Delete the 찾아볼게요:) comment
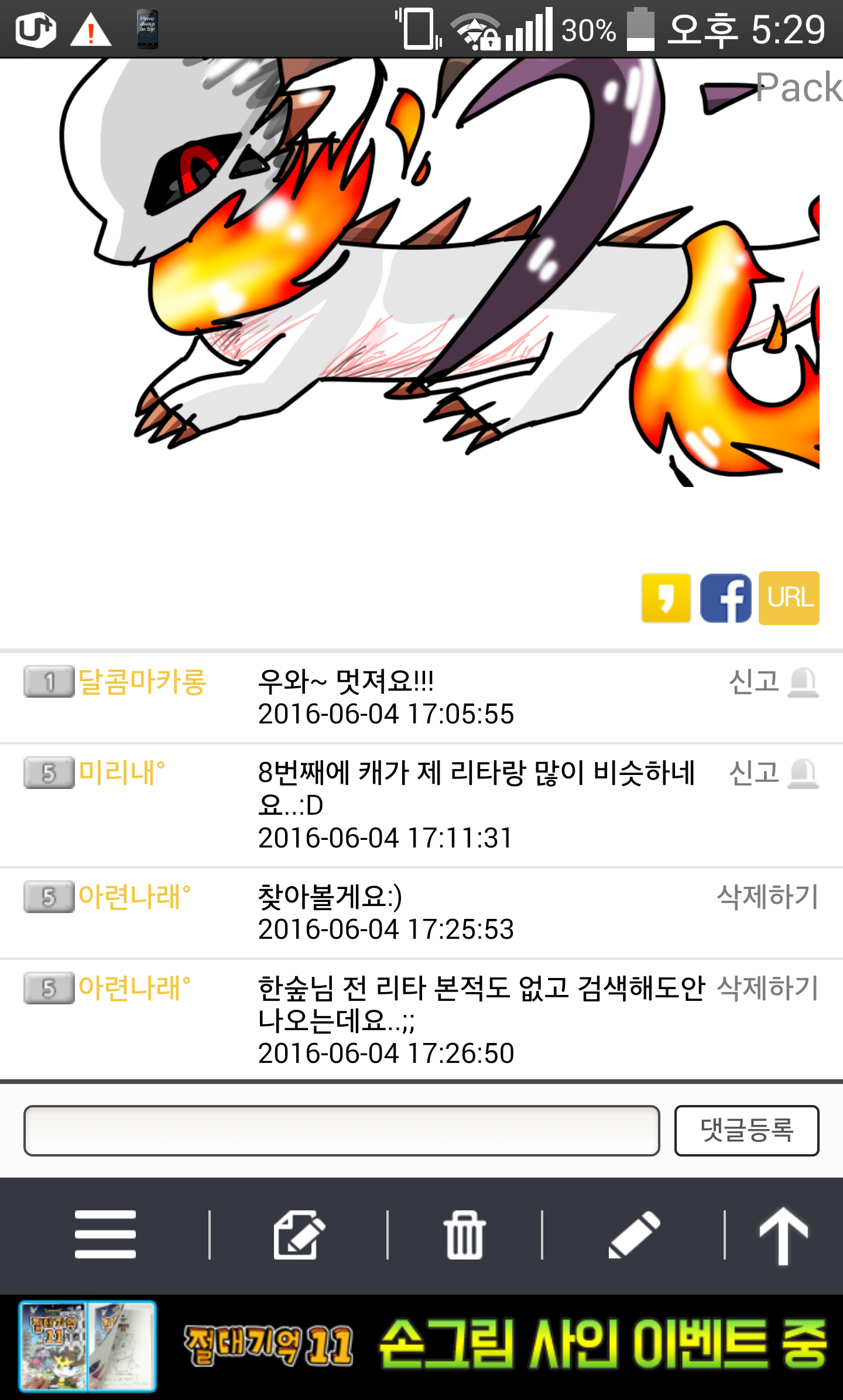This screenshot has width=843, height=1400. [x=767, y=897]
